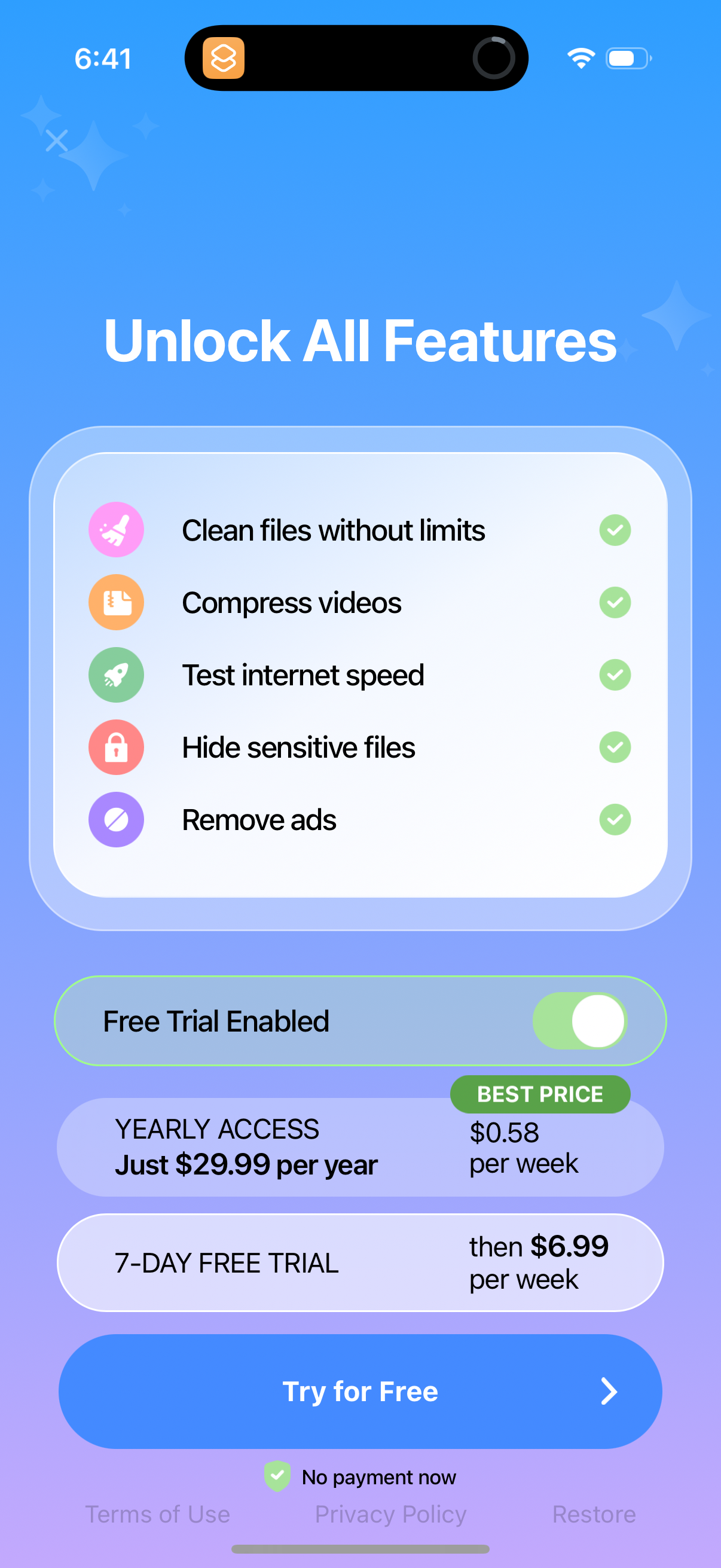Tap the checkmark beside Compress videos

[x=615, y=602]
